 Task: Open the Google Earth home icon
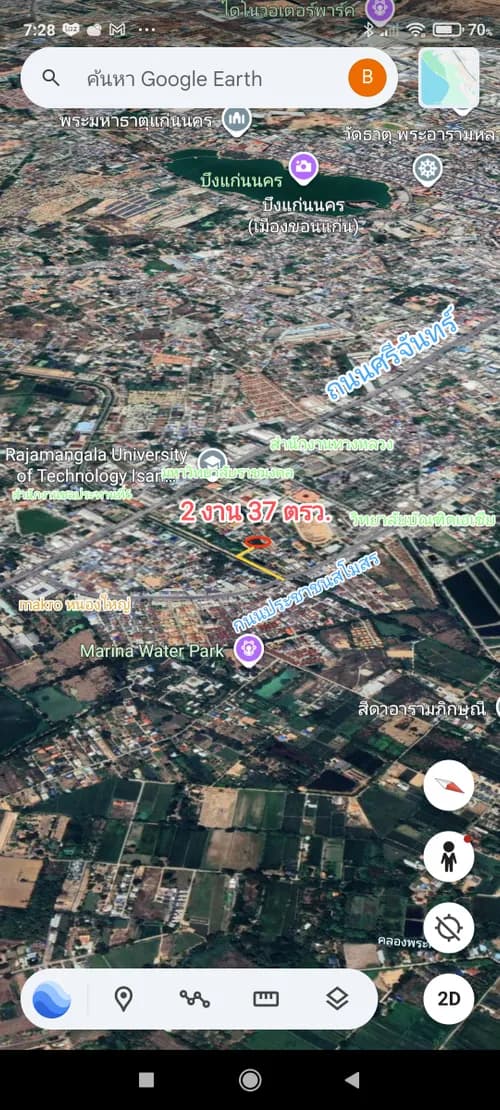52,999
